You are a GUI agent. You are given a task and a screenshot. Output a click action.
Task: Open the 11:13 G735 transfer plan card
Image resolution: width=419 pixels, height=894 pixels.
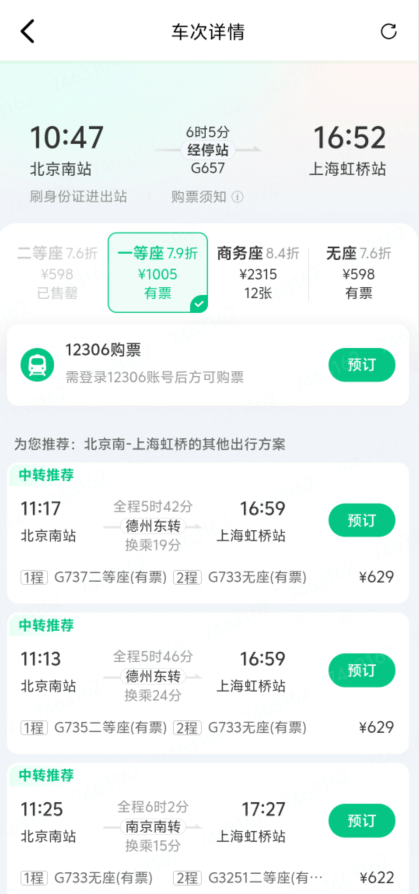(208, 683)
